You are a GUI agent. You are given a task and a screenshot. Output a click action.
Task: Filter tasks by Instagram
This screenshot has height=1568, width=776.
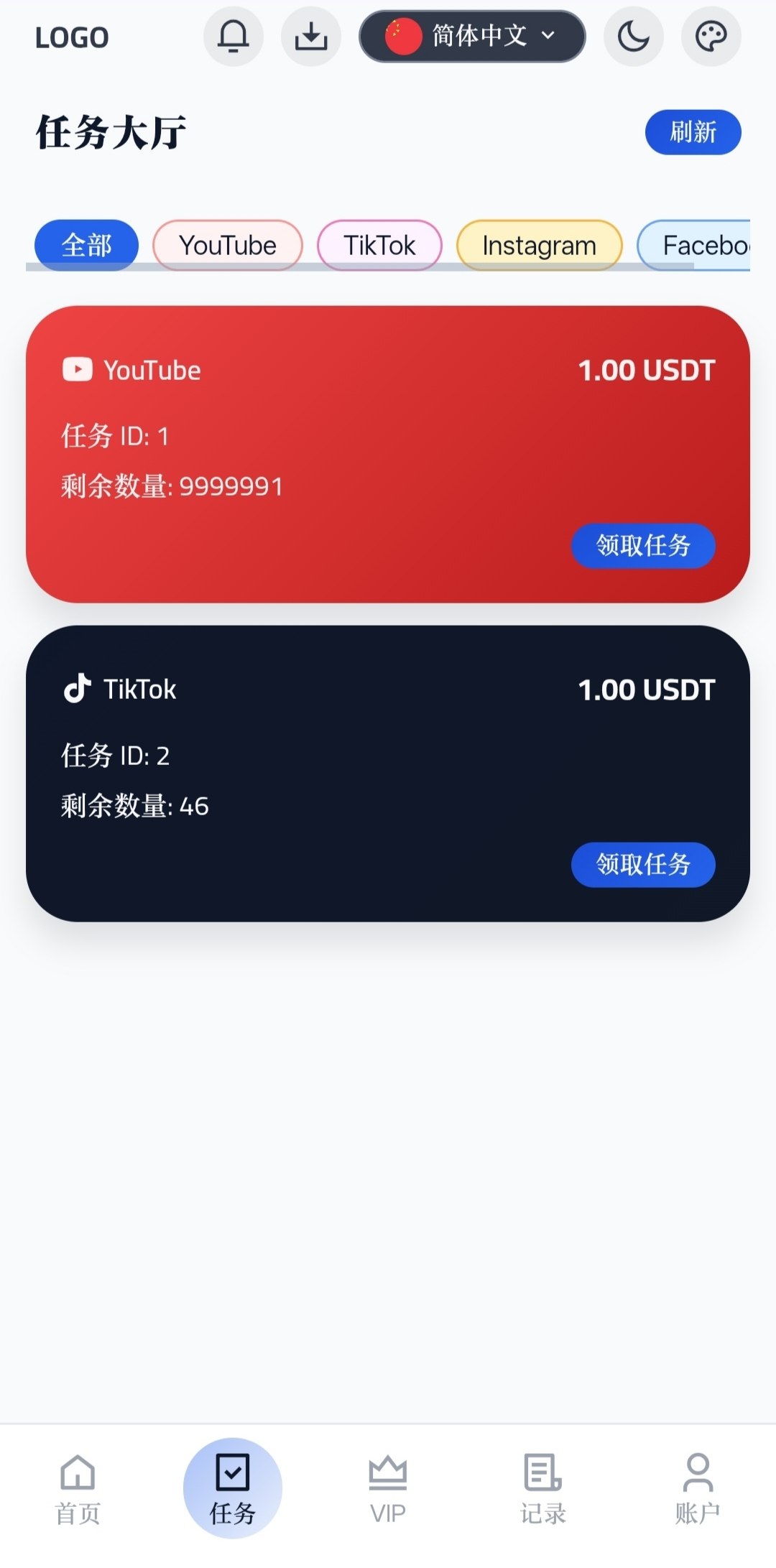(x=539, y=245)
